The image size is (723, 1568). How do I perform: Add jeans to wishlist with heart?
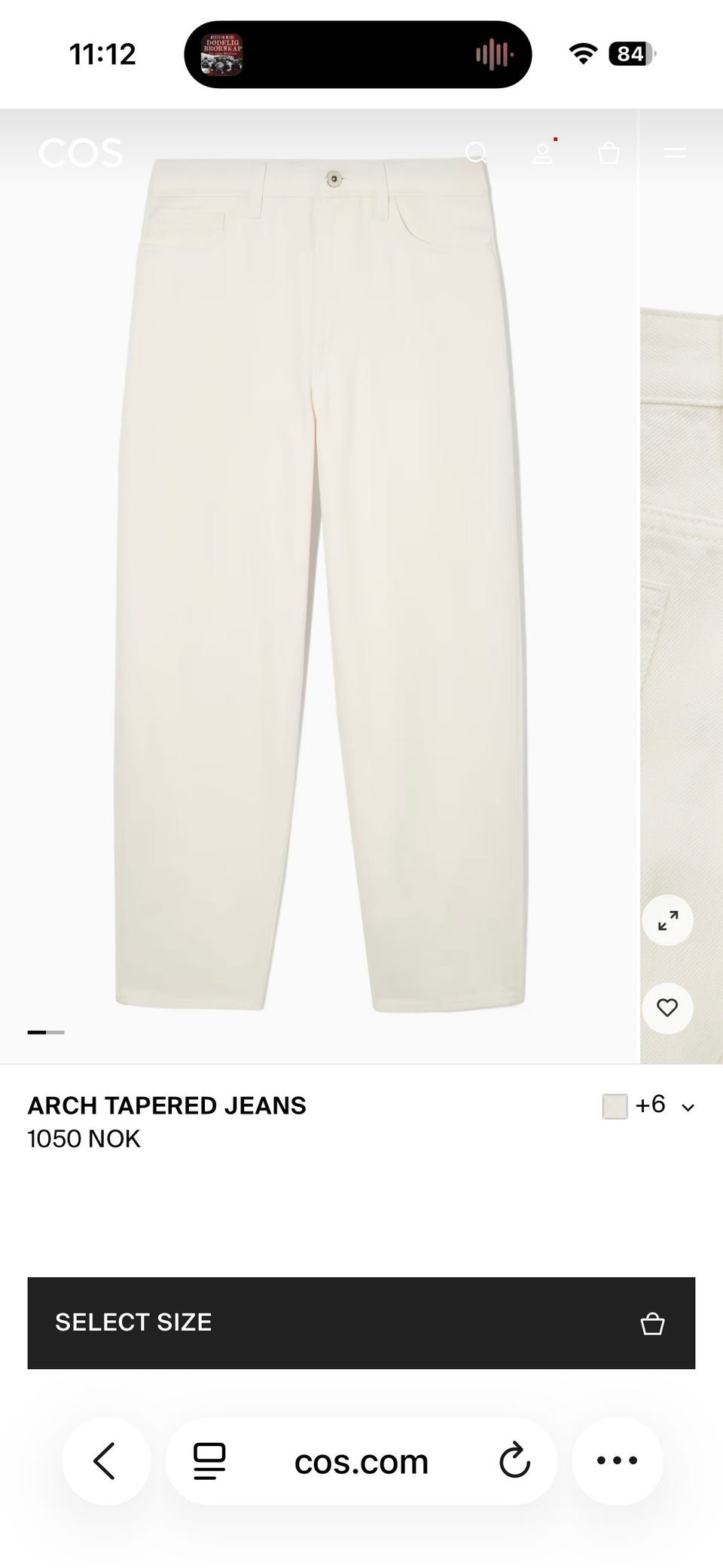pos(667,1007)
